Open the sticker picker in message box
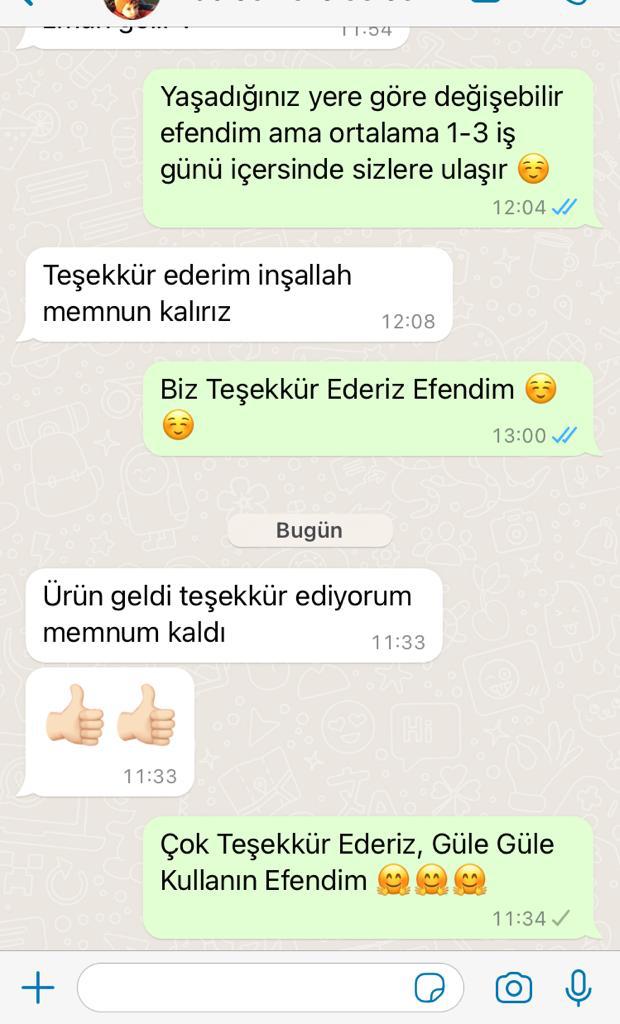The image size is (620, 1024). pyautogui.click(x=430, y=987)
